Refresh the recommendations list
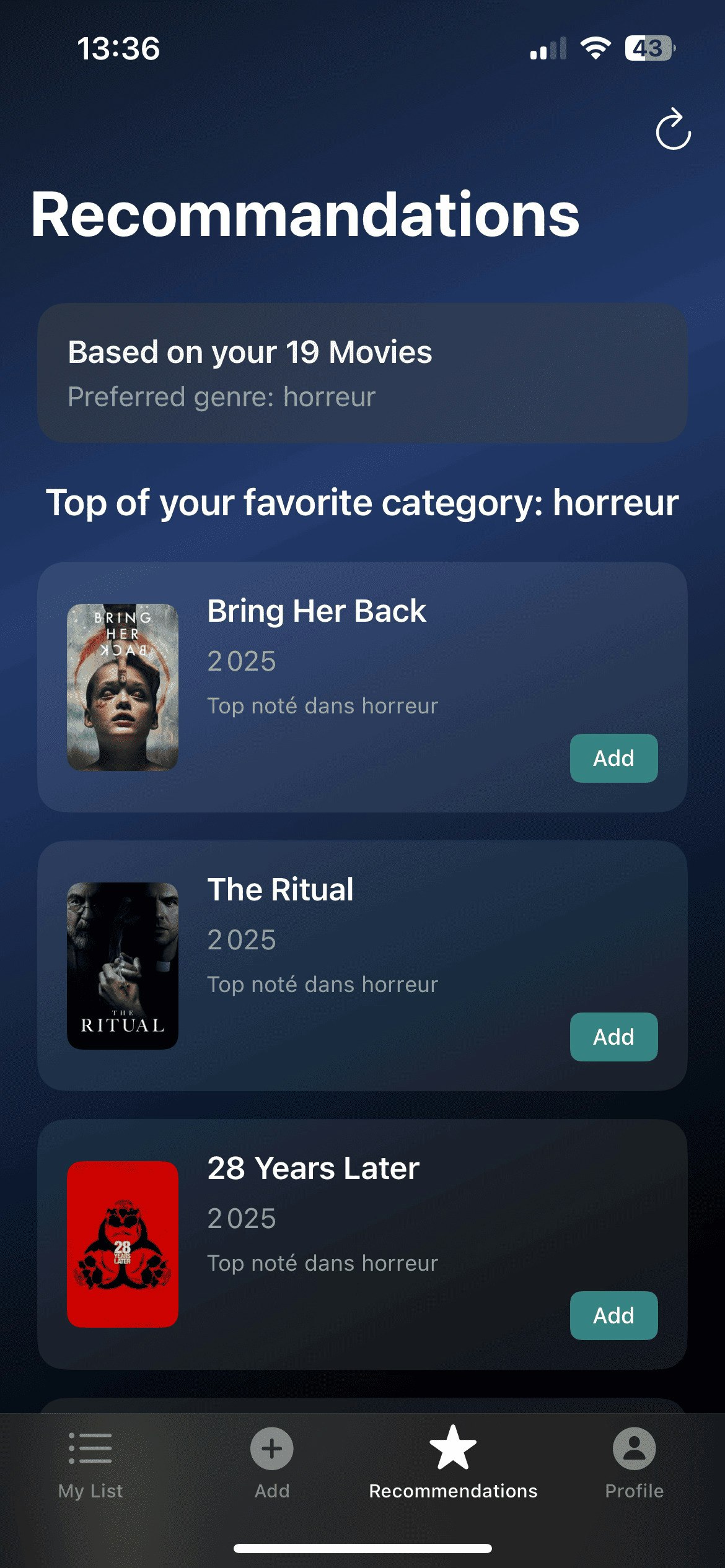This screenshot has width=725, height=1568. (x=673, y=129)
